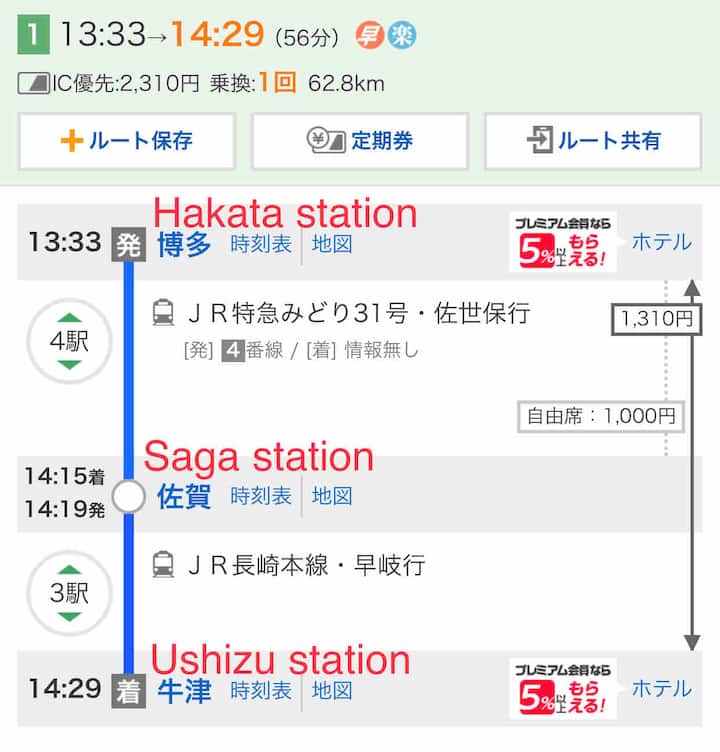The height and width of the screenshot is (752, 720).
Task: View the 地図 map for 牛津
Action: click(332, 690)
